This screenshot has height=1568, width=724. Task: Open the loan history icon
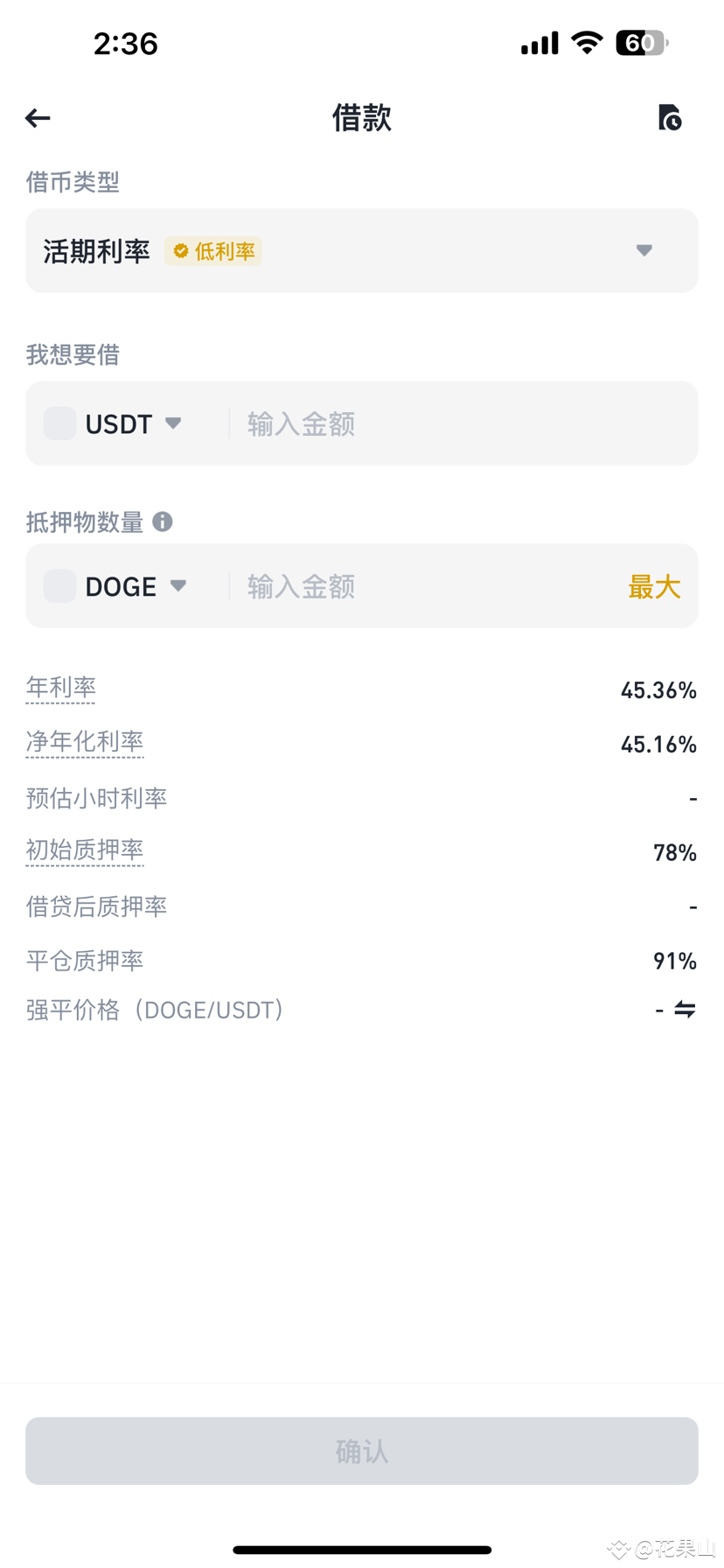click(670, 117)
